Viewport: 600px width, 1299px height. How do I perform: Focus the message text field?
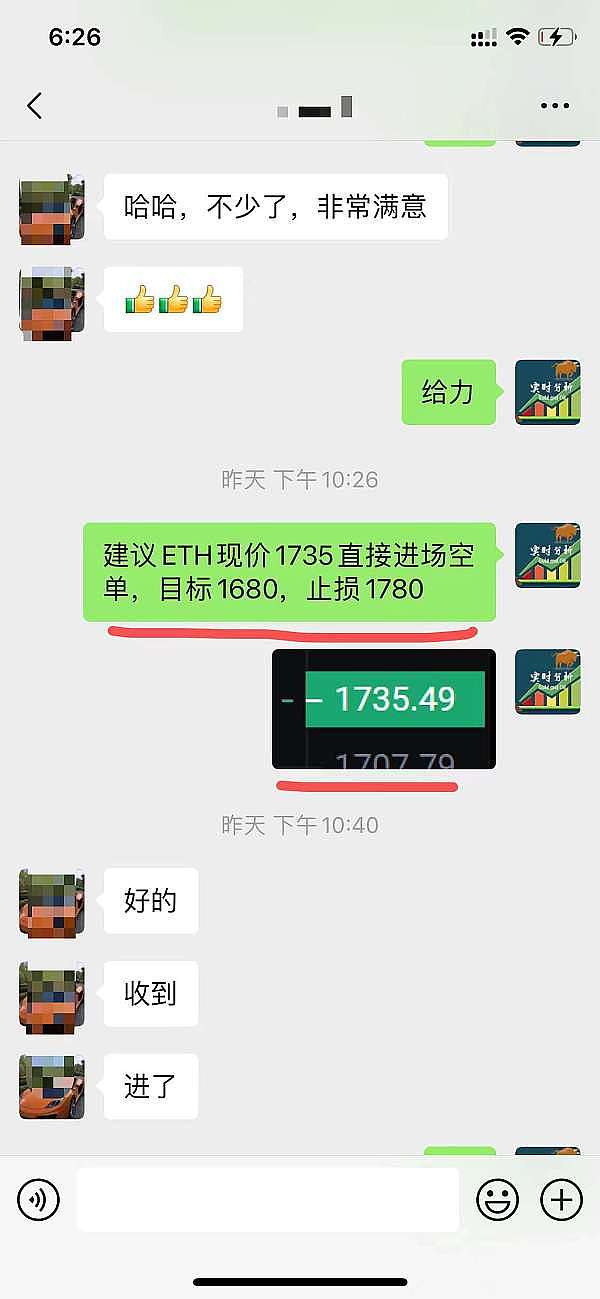pyautogui.click(x=268, y=1198)
